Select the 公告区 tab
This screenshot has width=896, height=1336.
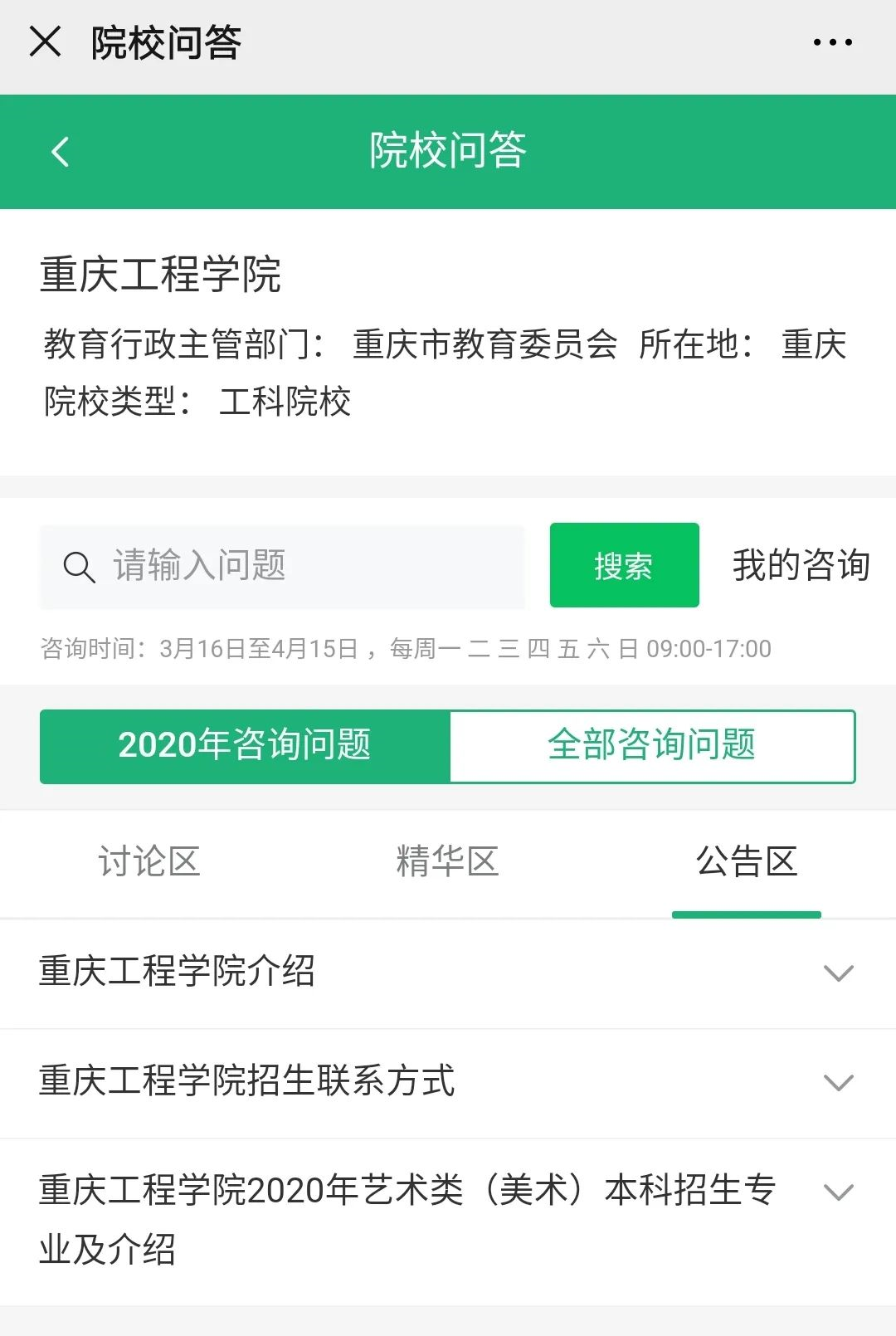coord(746,862)
